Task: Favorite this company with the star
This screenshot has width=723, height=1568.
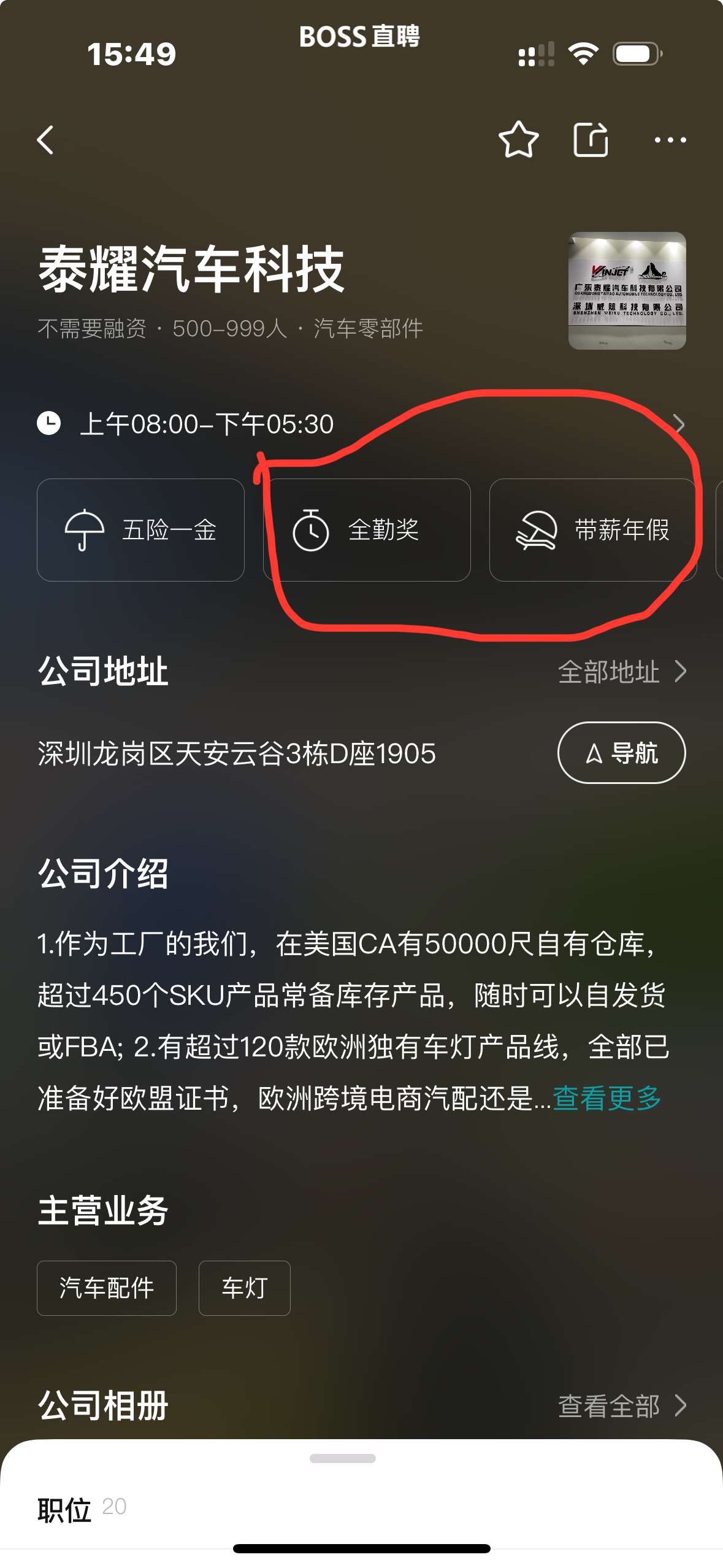Action: click(518, 140)
